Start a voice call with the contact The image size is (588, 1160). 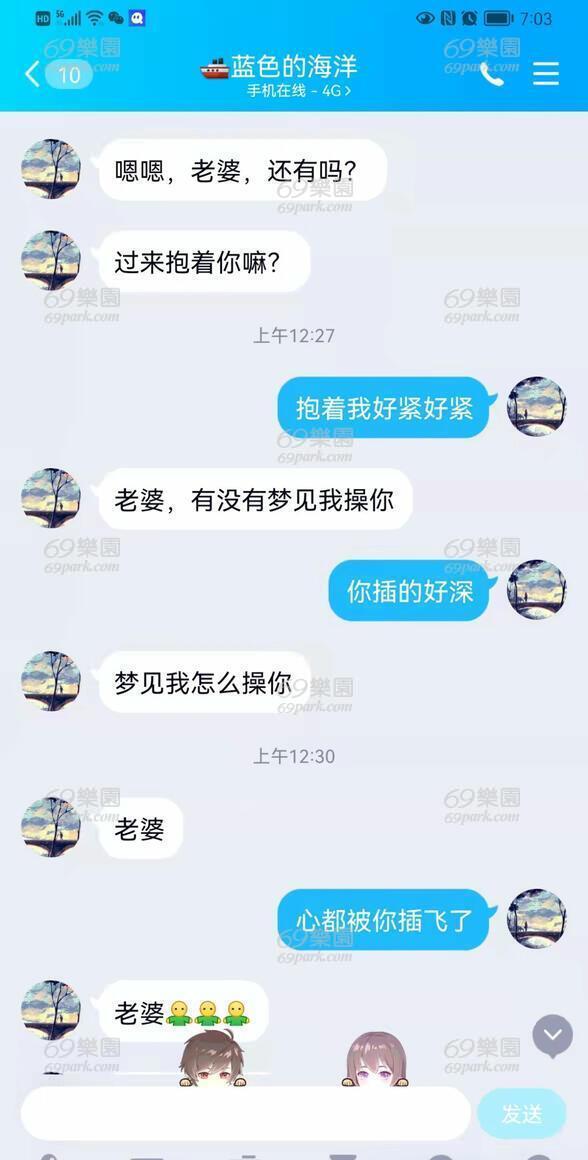(491, 74)
